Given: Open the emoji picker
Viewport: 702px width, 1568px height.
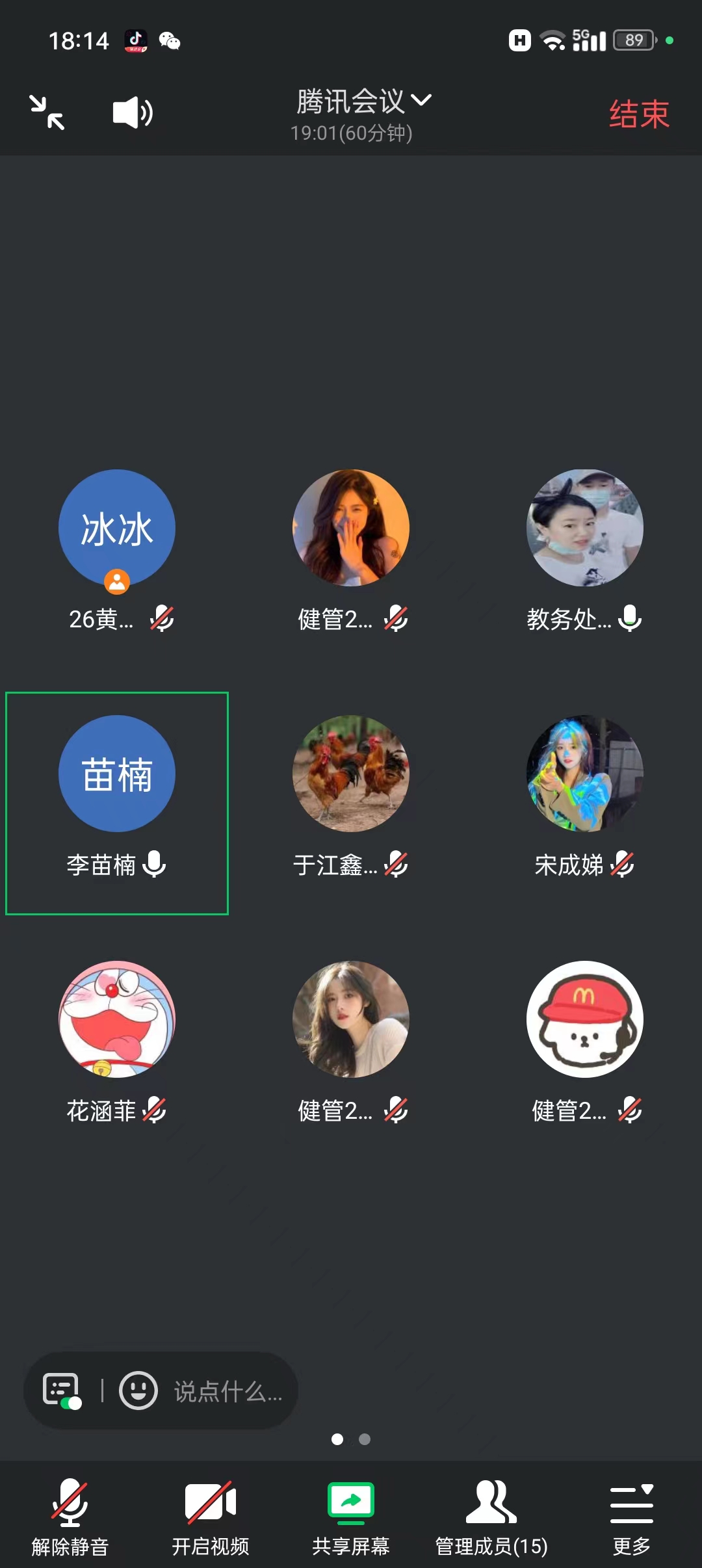Looking at the screenshot, I should pos(138,1391).
